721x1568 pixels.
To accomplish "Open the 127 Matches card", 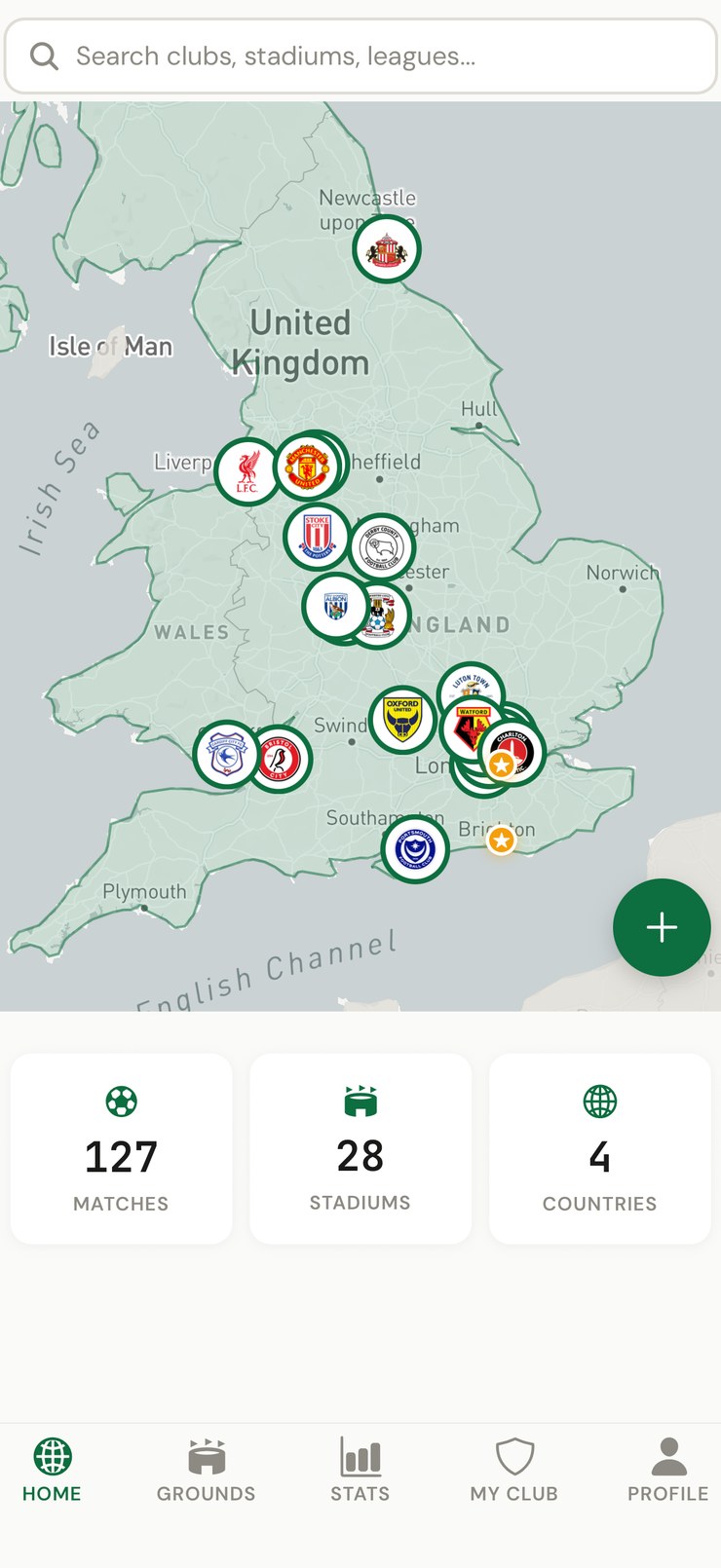I will coord(121,1148).
